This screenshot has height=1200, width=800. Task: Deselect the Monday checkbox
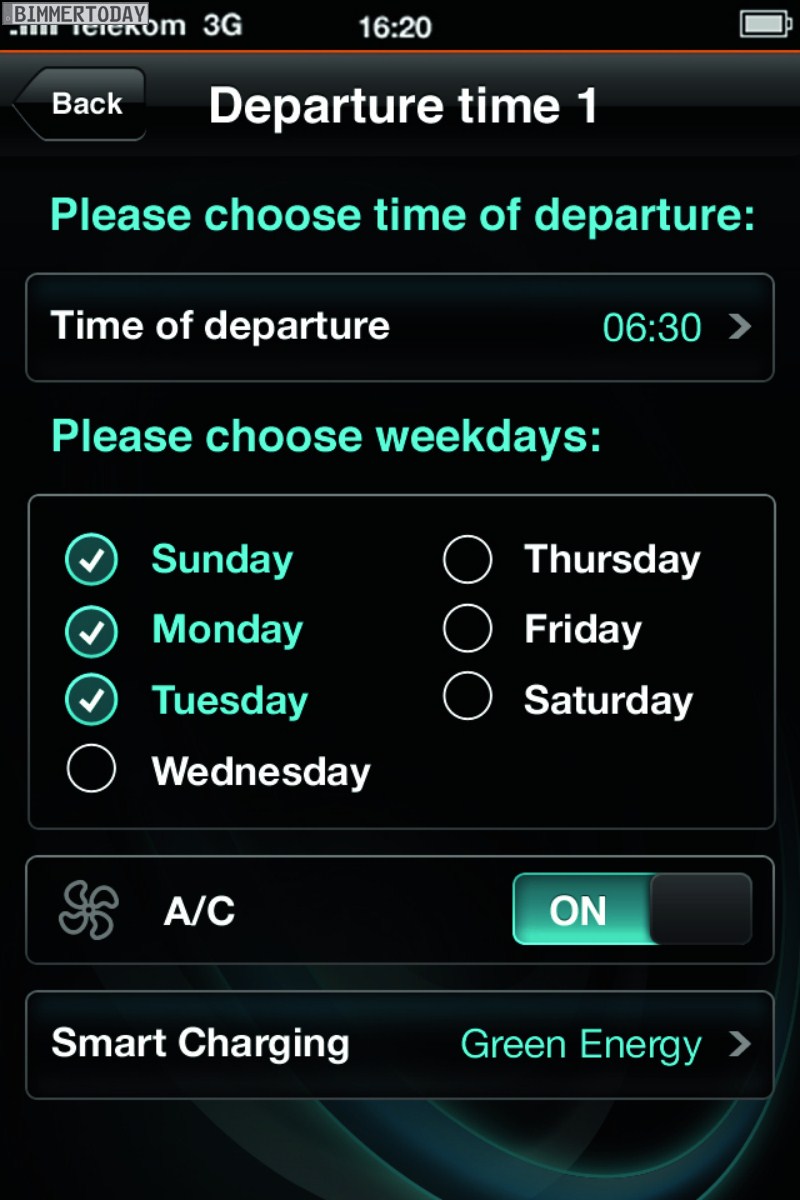click(92, 631)
